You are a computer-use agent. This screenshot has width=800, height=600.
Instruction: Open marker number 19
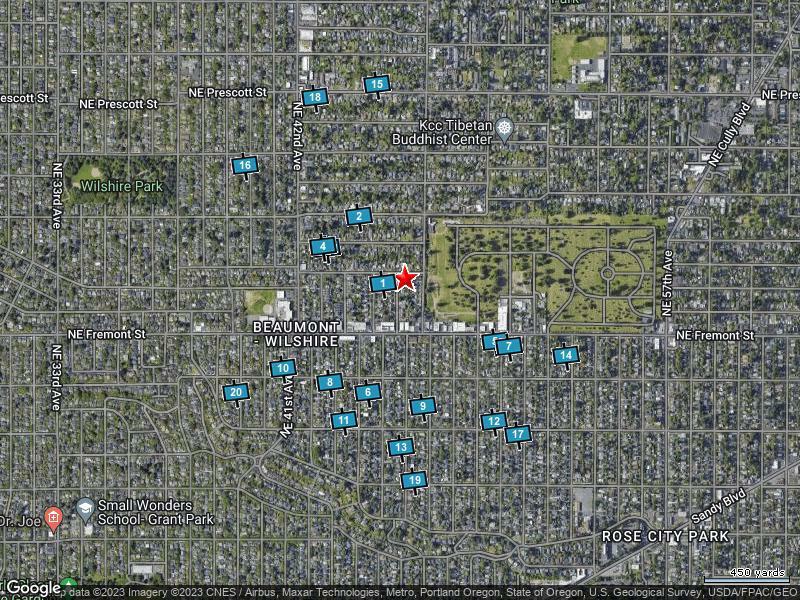415,481
